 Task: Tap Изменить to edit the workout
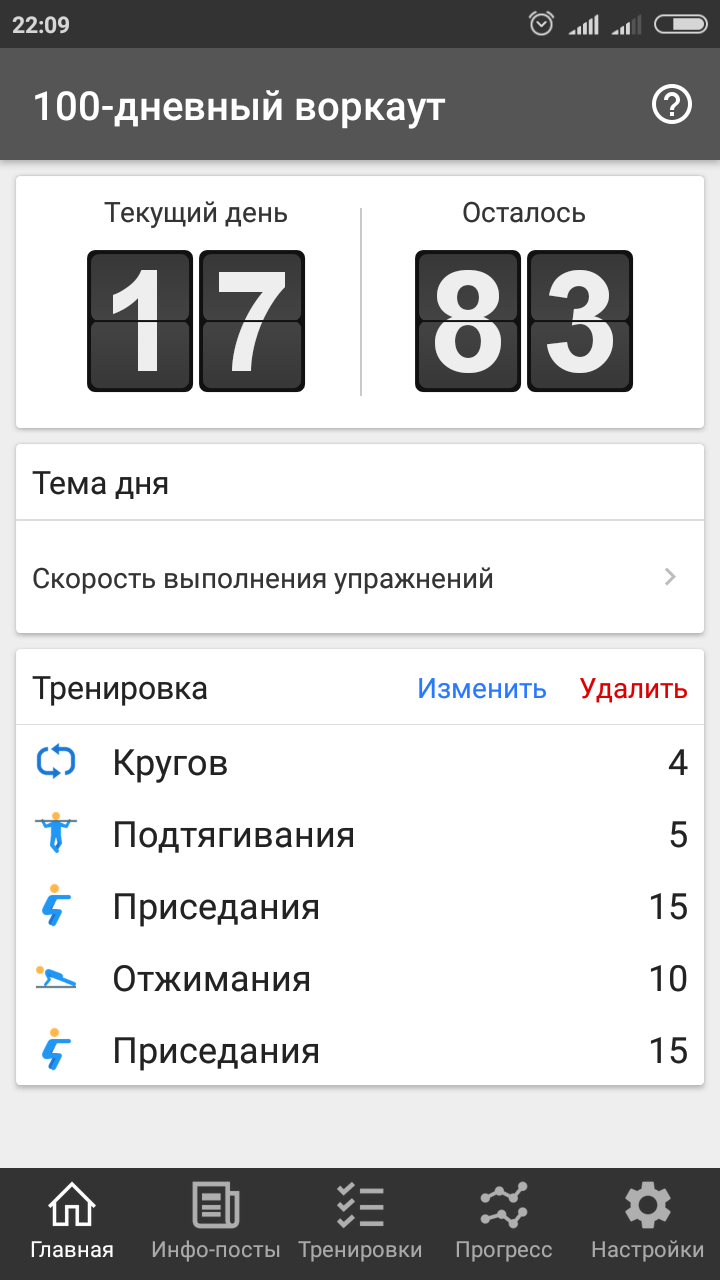tap(482, 689)
